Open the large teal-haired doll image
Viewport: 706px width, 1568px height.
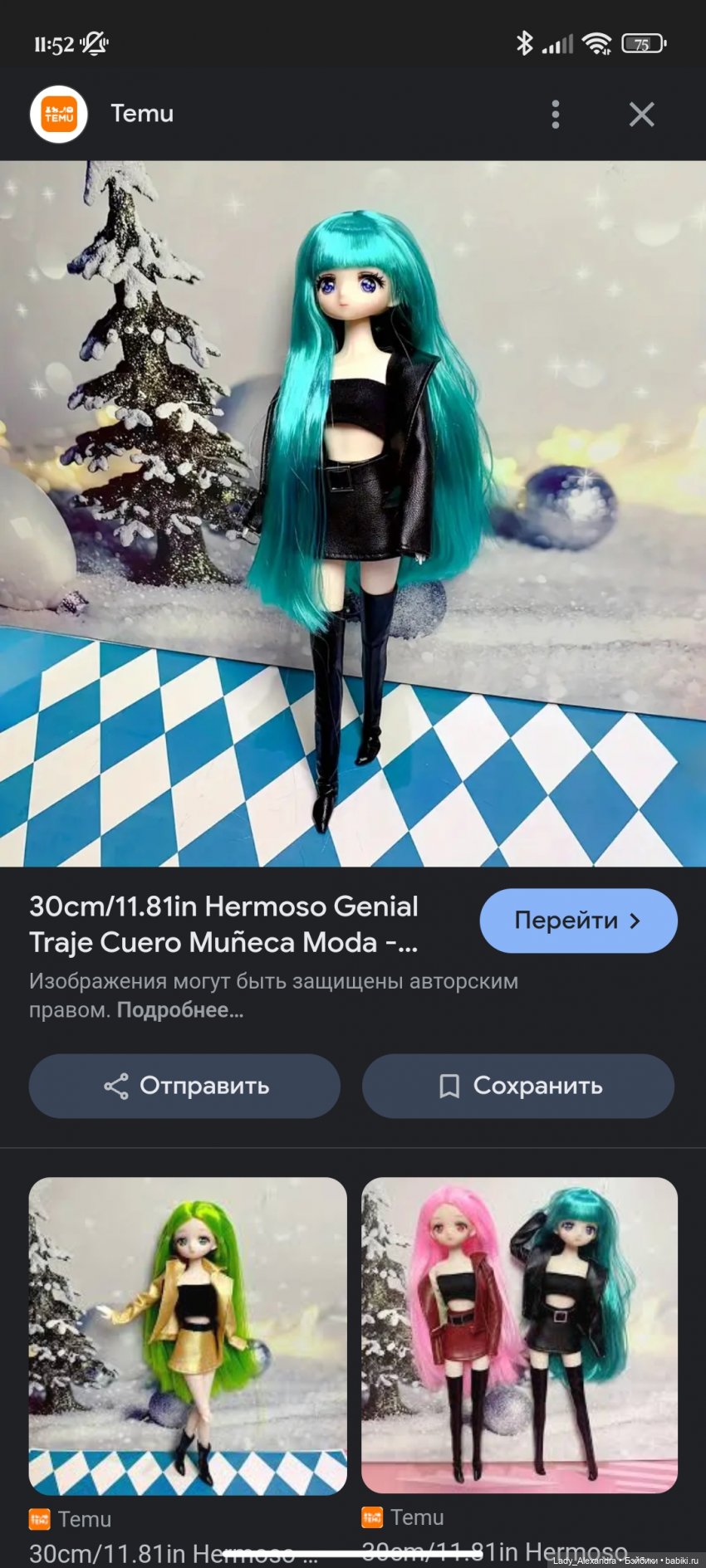(x=353, y=513)
